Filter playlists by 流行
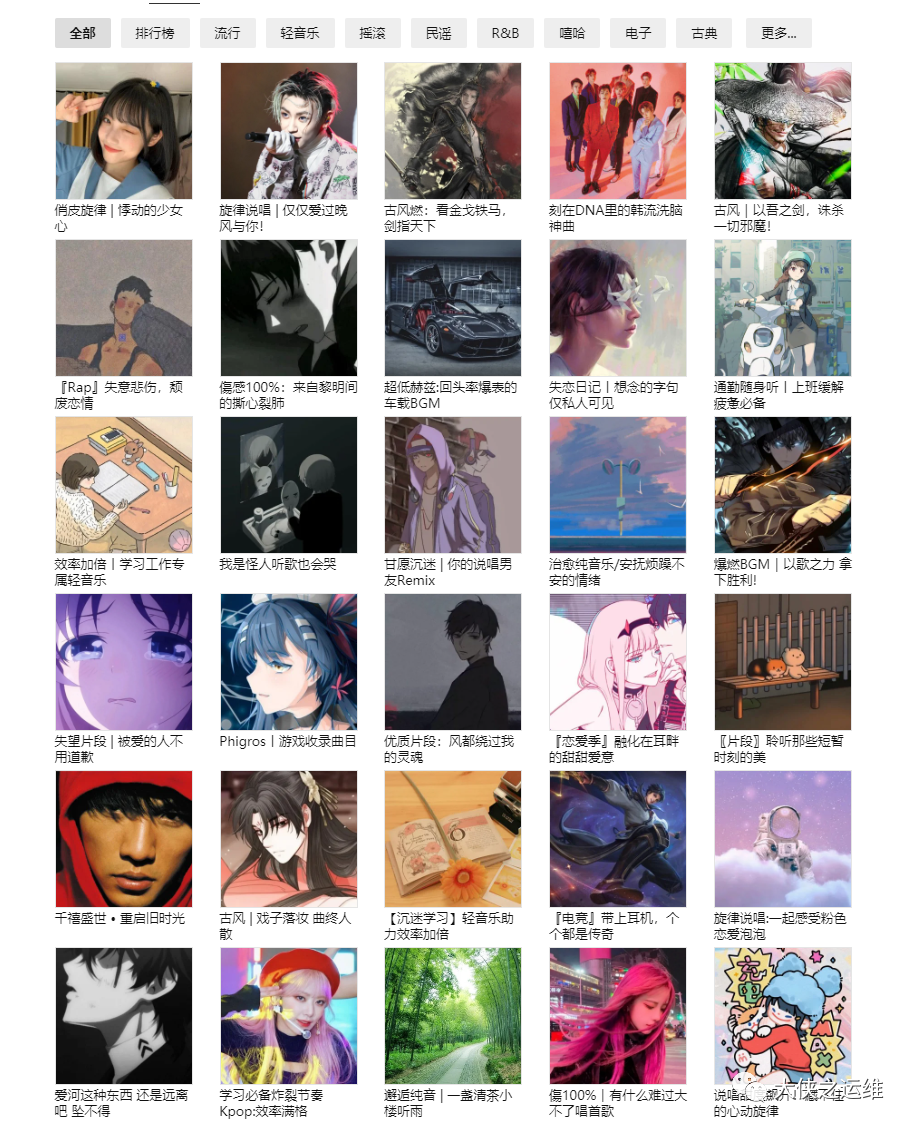Viewport: 913px width, 1129px height. point(227,33)
